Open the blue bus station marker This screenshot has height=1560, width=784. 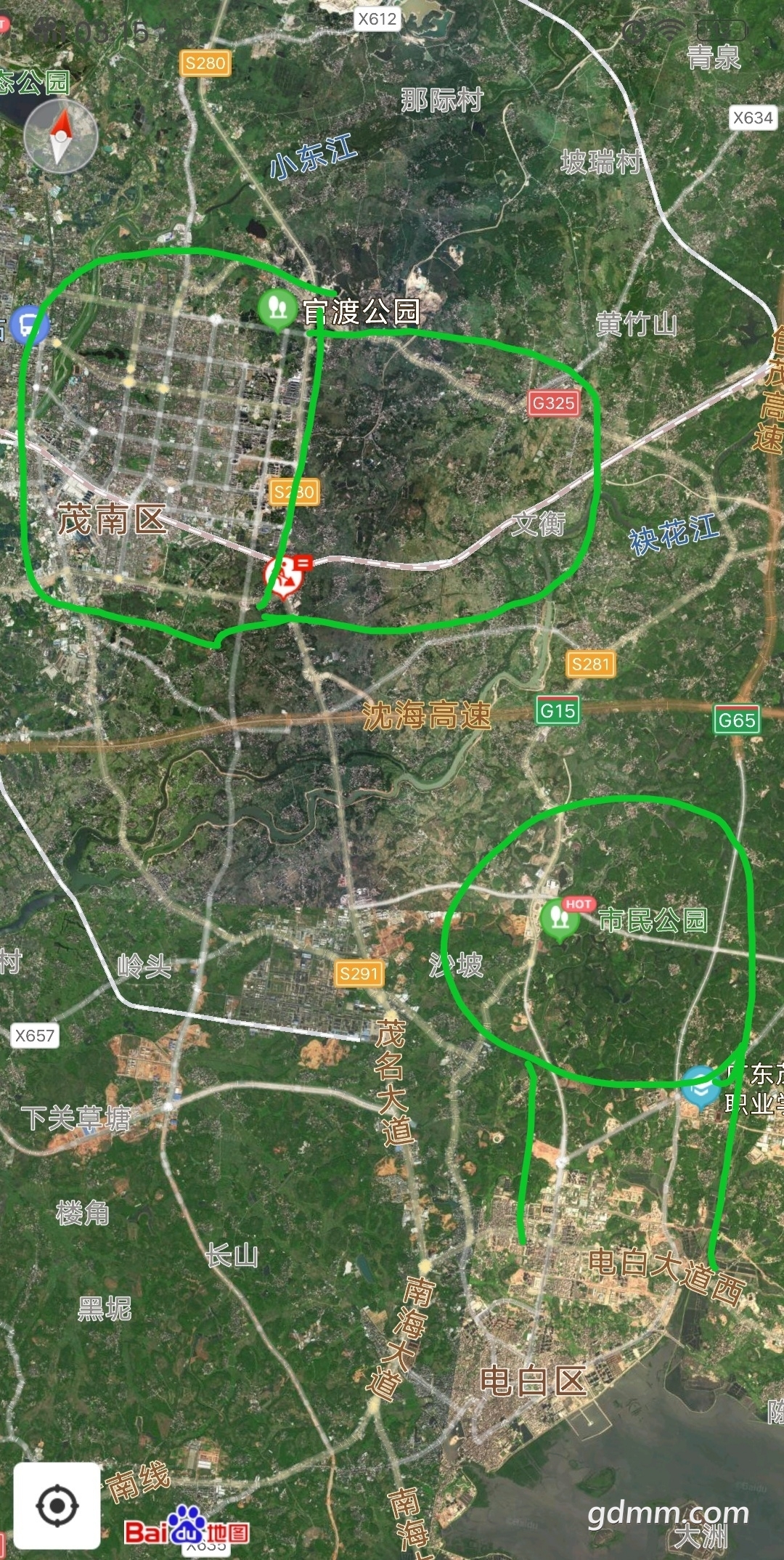(29, 325)
